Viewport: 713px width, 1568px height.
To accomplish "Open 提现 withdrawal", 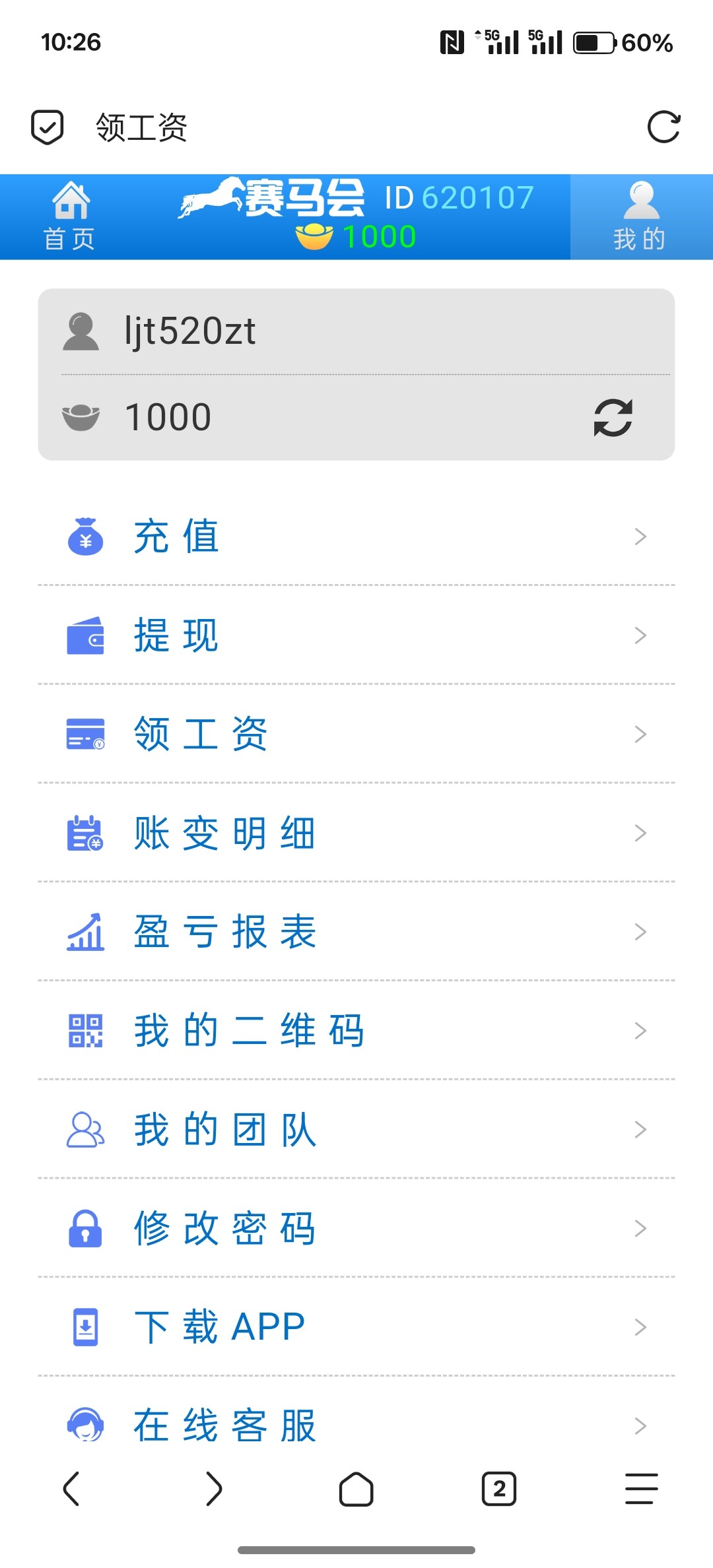I will (356, 635).
